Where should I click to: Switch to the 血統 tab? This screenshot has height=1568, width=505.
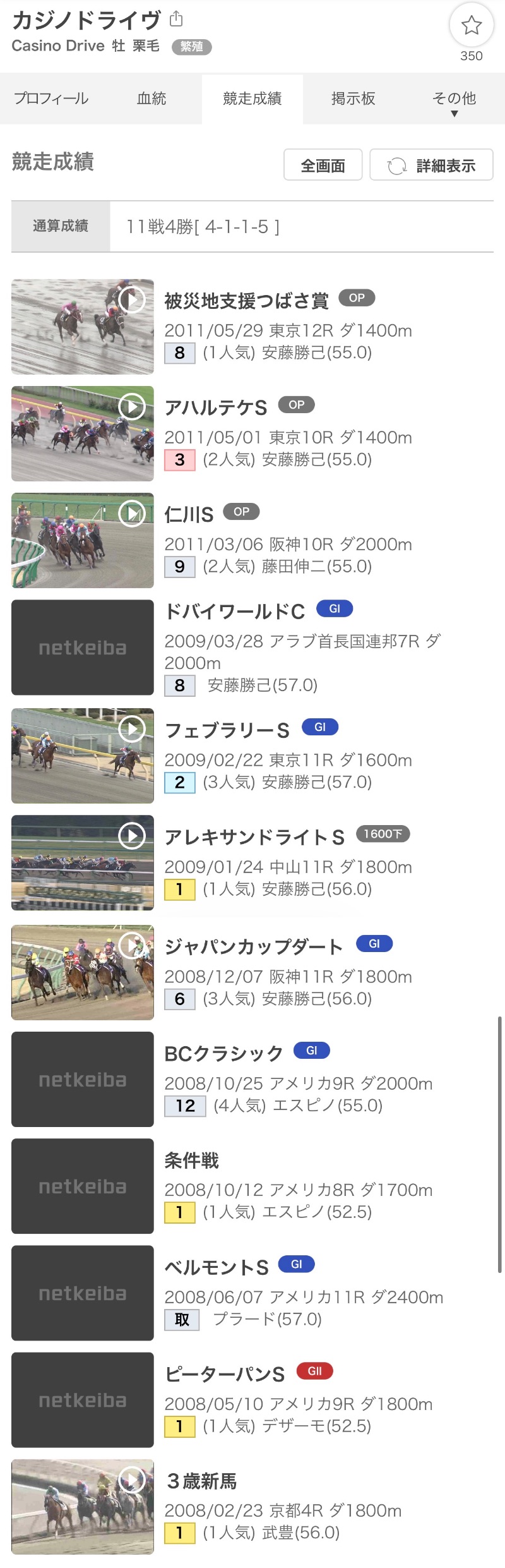click(151, 99)
